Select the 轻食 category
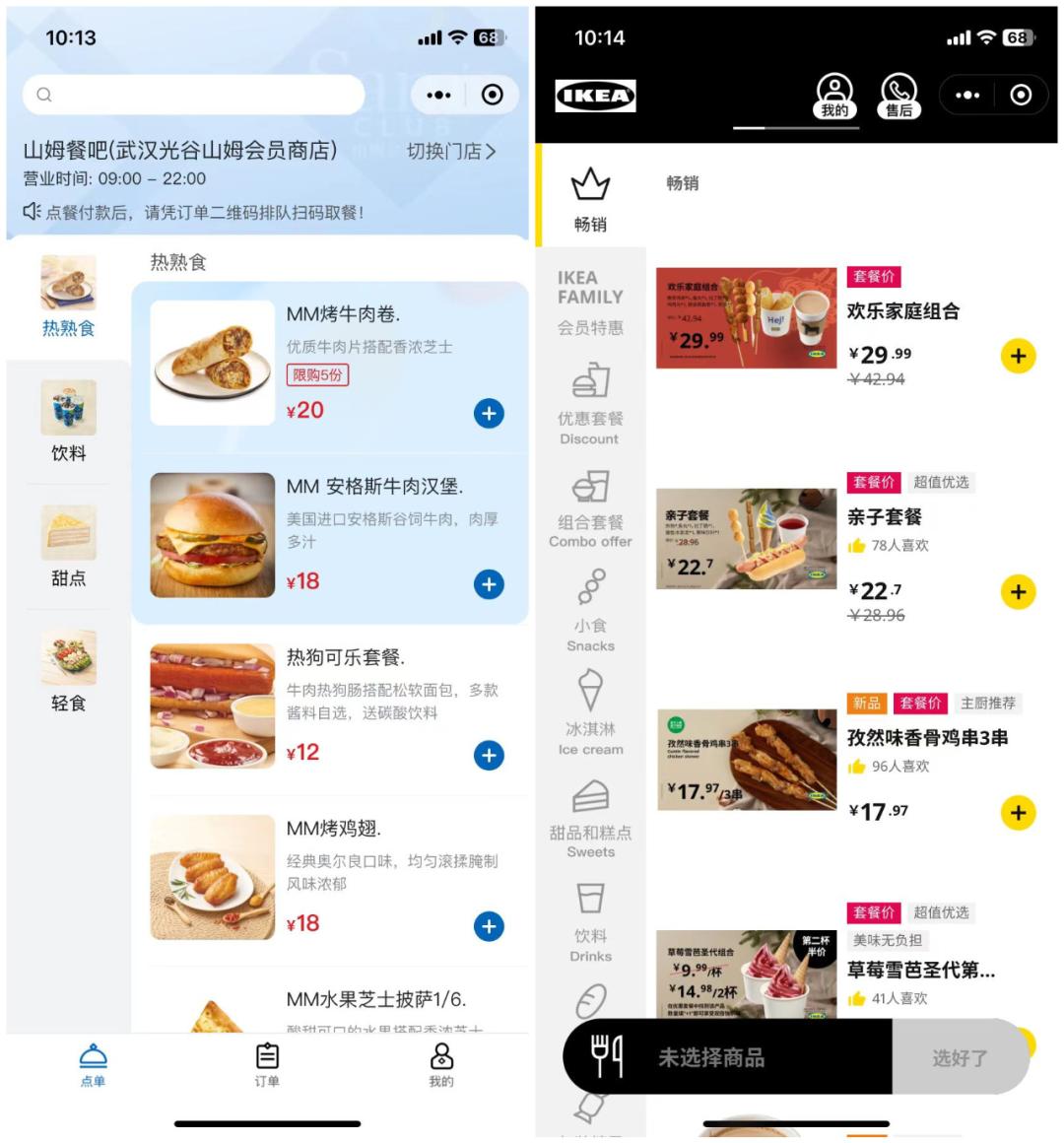The height and width of the screenshot is (1143, 1064). point(68,672)
